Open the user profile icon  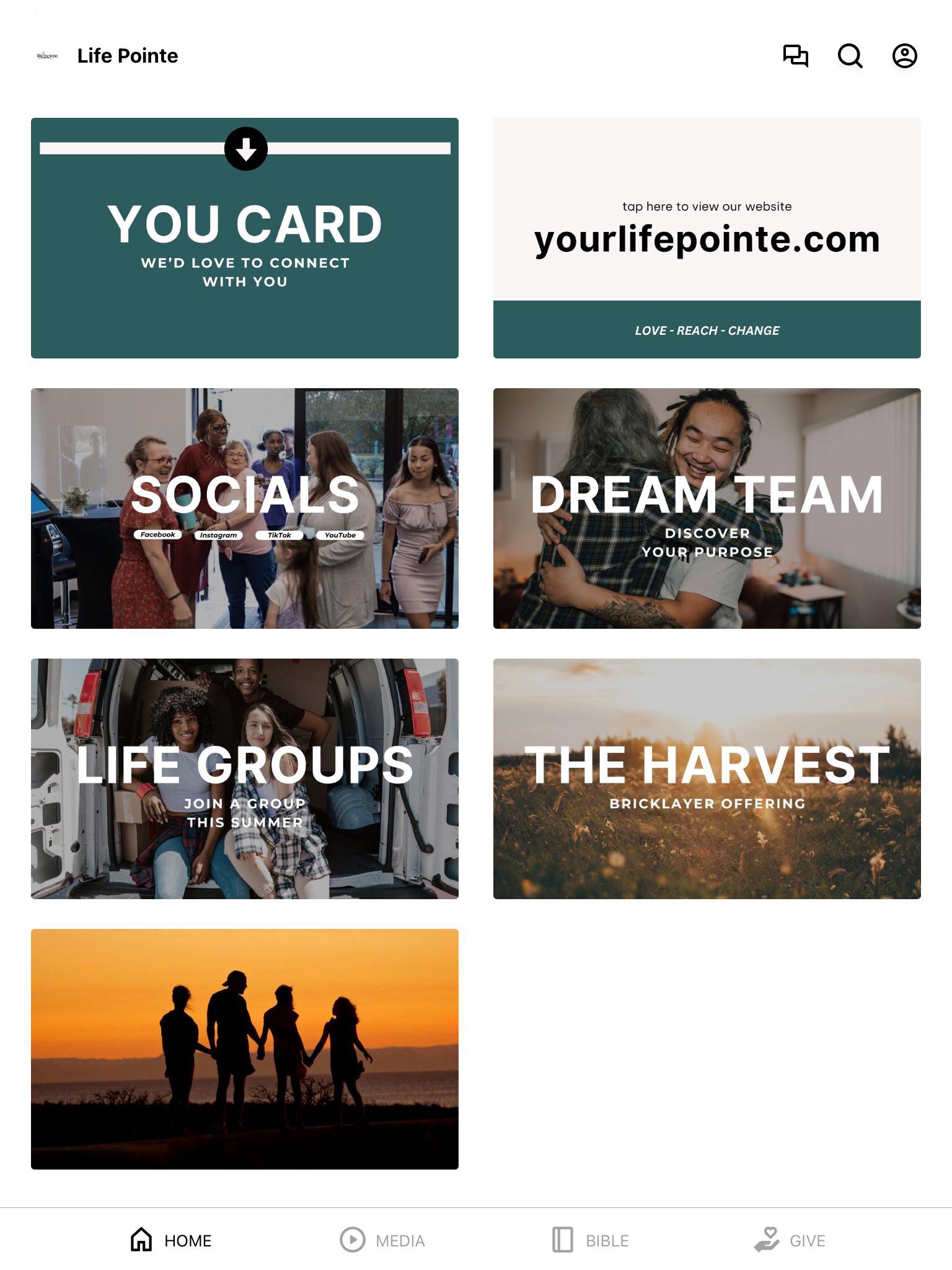pos(904,56)
